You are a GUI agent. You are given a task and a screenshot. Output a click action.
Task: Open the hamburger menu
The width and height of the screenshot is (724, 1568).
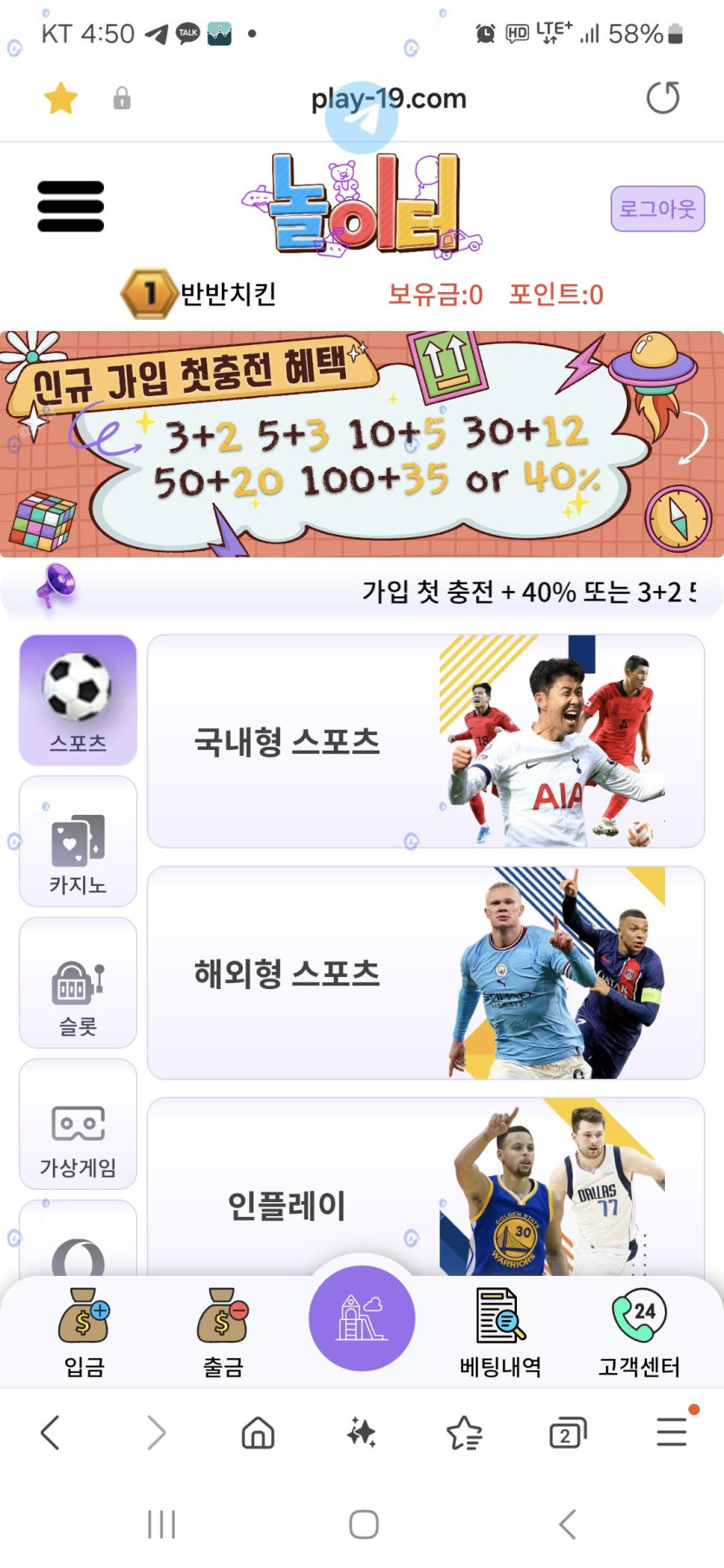pos(70,206)
